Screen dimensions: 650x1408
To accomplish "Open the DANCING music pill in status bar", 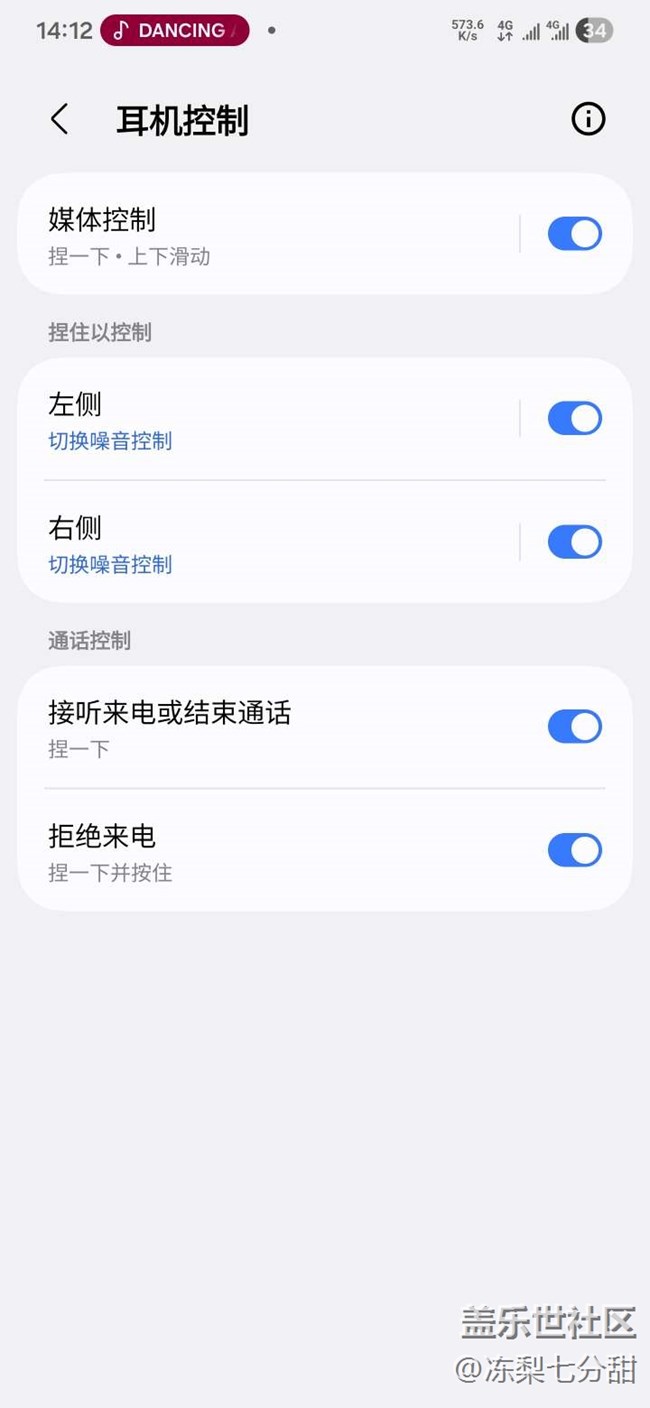I will 174,31.
